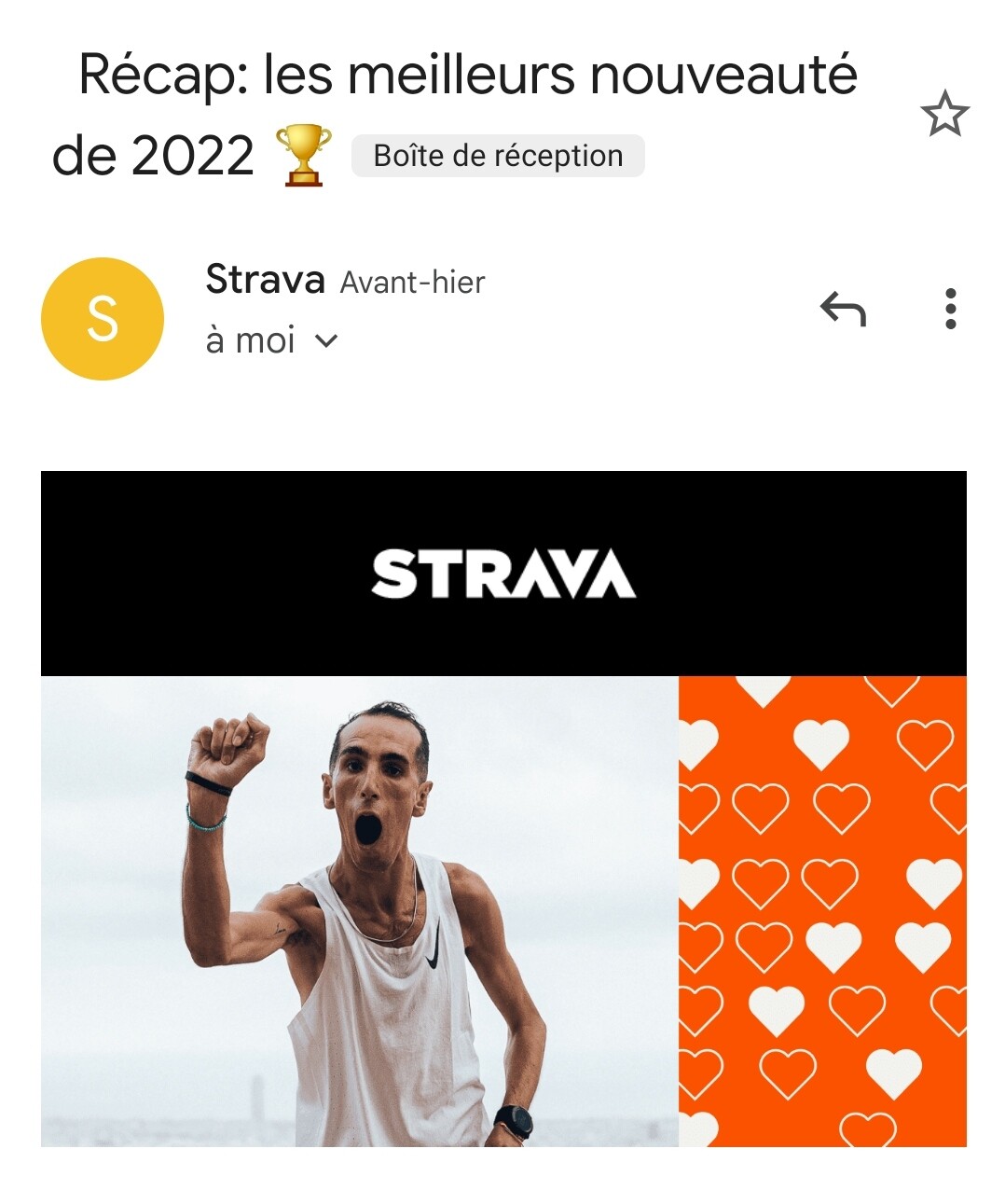This screenshot has width=1005, height=1204.
Task: Star this Strava email
Action: click(x=944, y=114)
